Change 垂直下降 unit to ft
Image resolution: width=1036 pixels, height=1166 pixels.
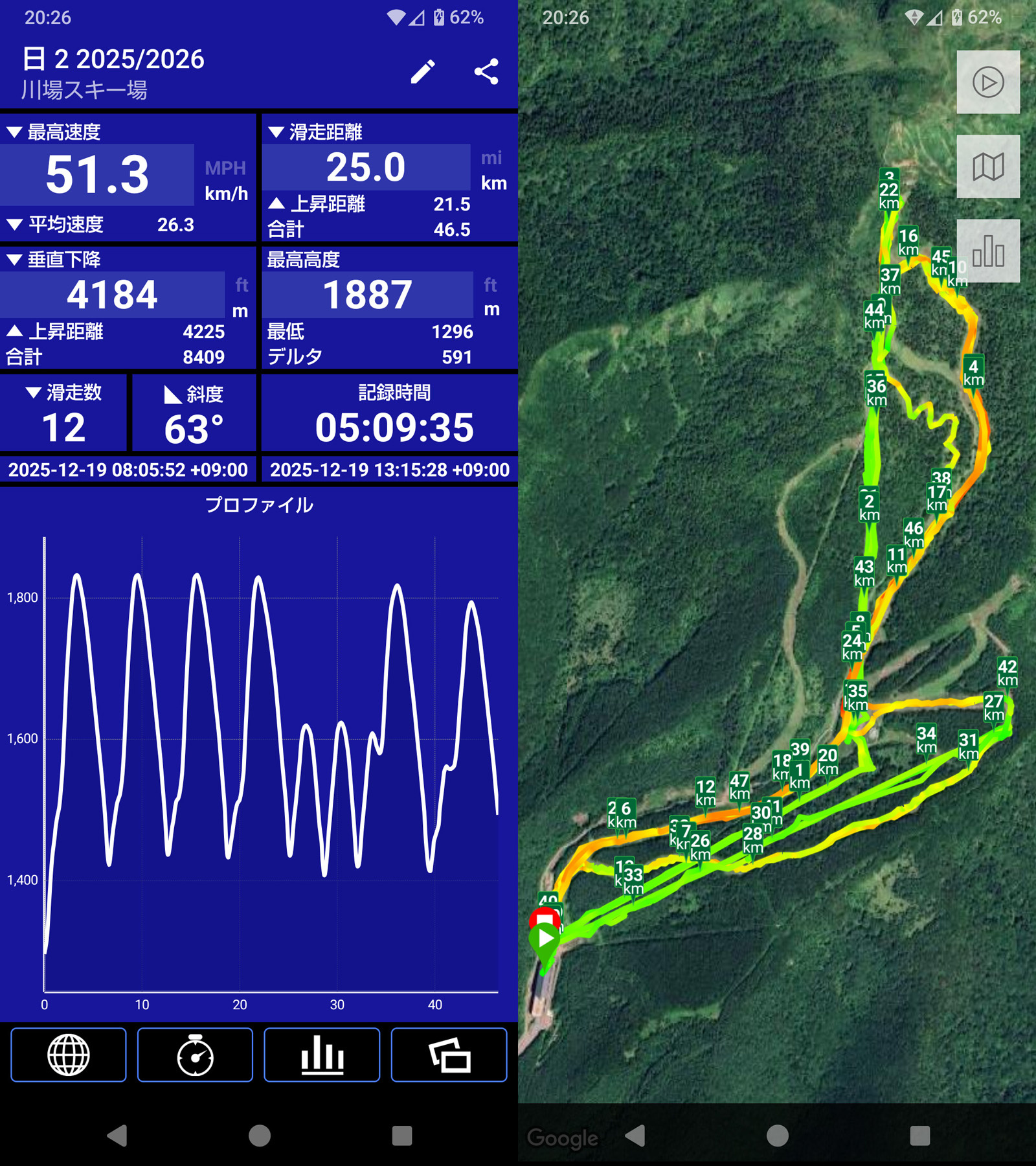(241, 285)
